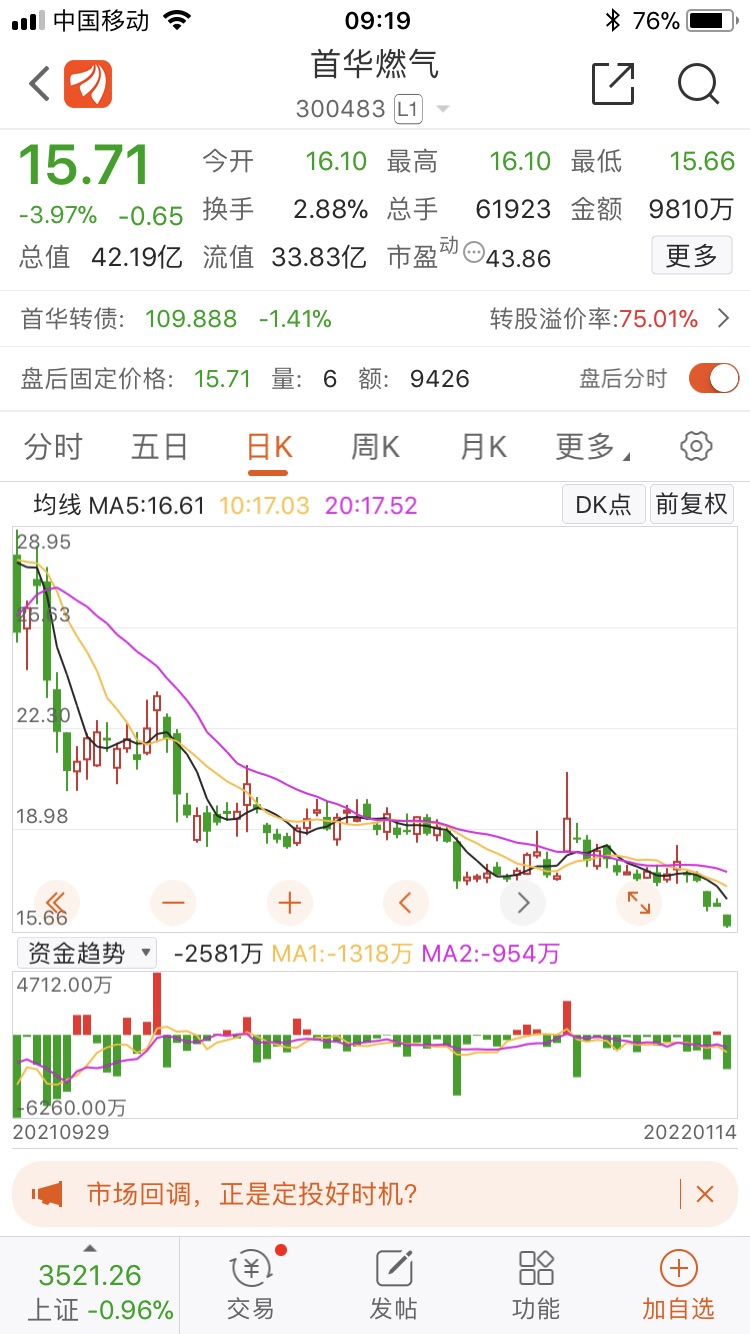Expand chart to full screen

pos(638,904)
